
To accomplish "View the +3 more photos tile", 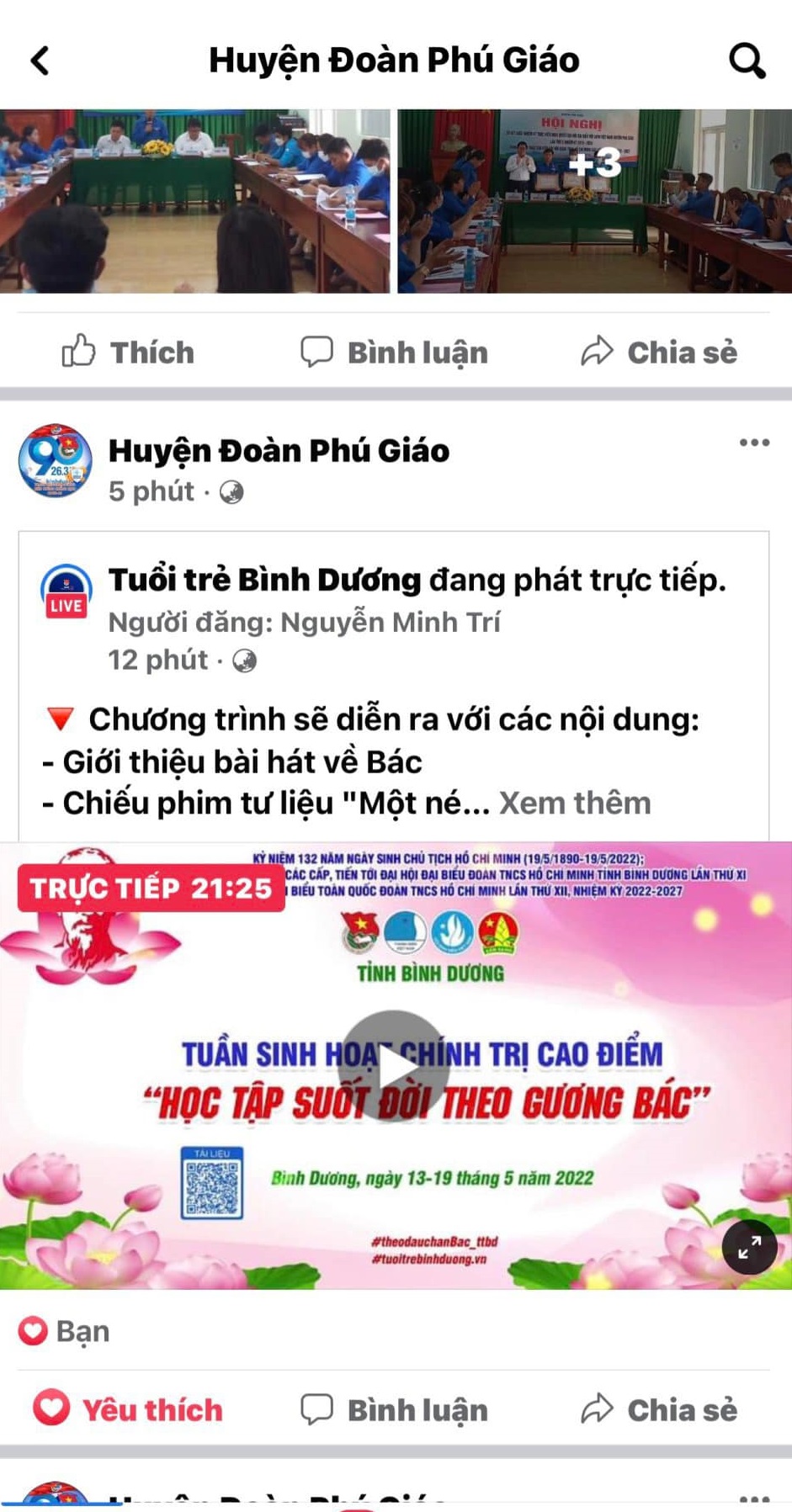I will 594,200.
